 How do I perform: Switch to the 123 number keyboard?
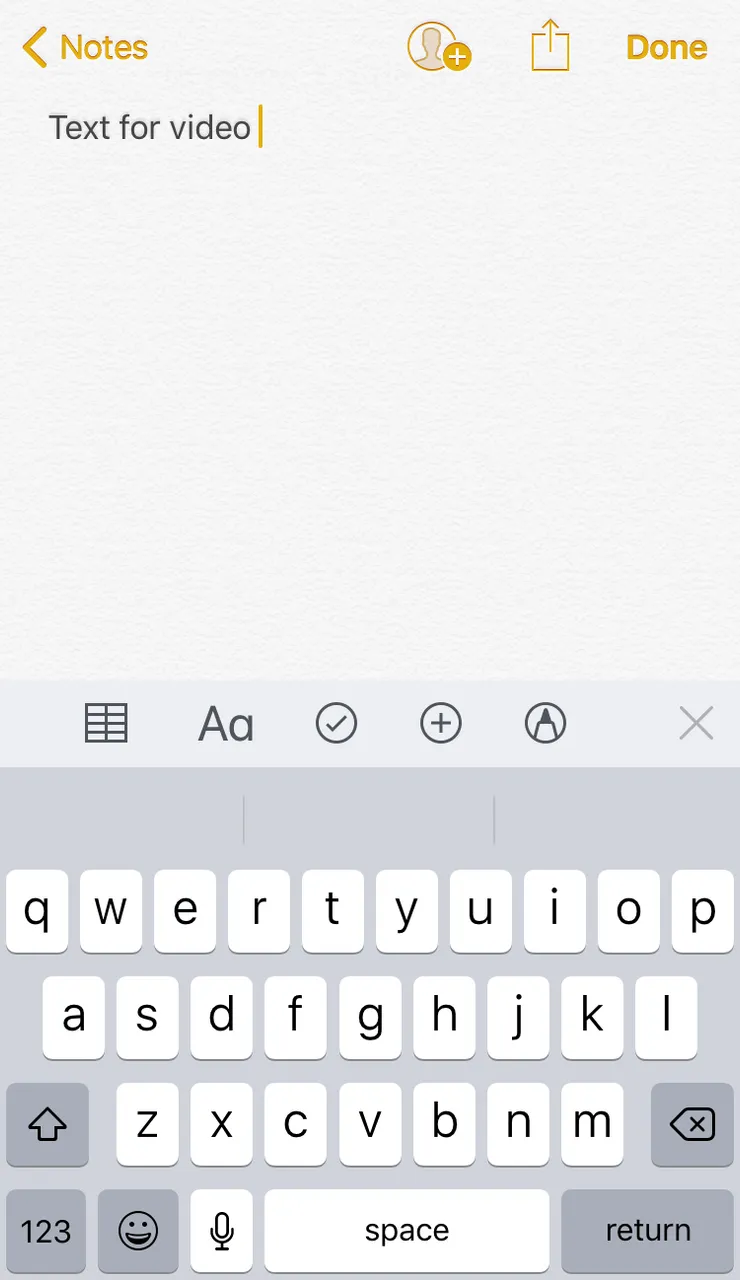[x=46, y=1230]
